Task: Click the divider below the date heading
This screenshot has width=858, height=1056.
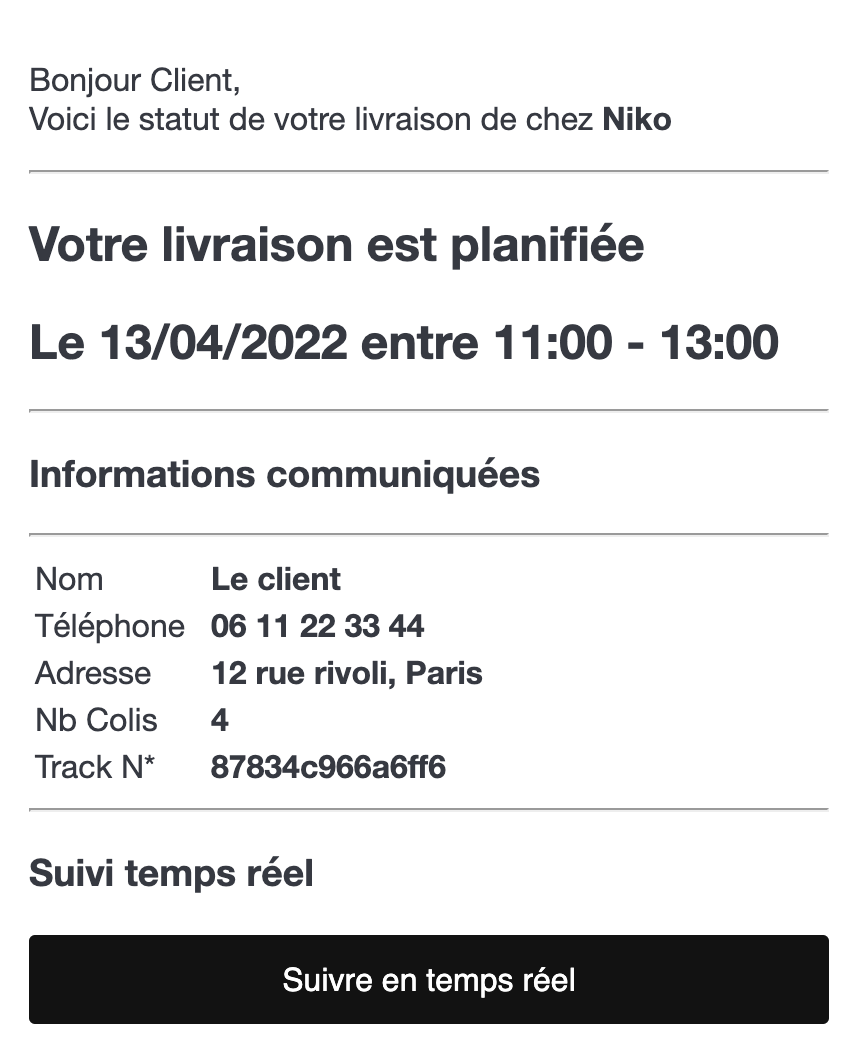Action: click(x=429, y=408)
